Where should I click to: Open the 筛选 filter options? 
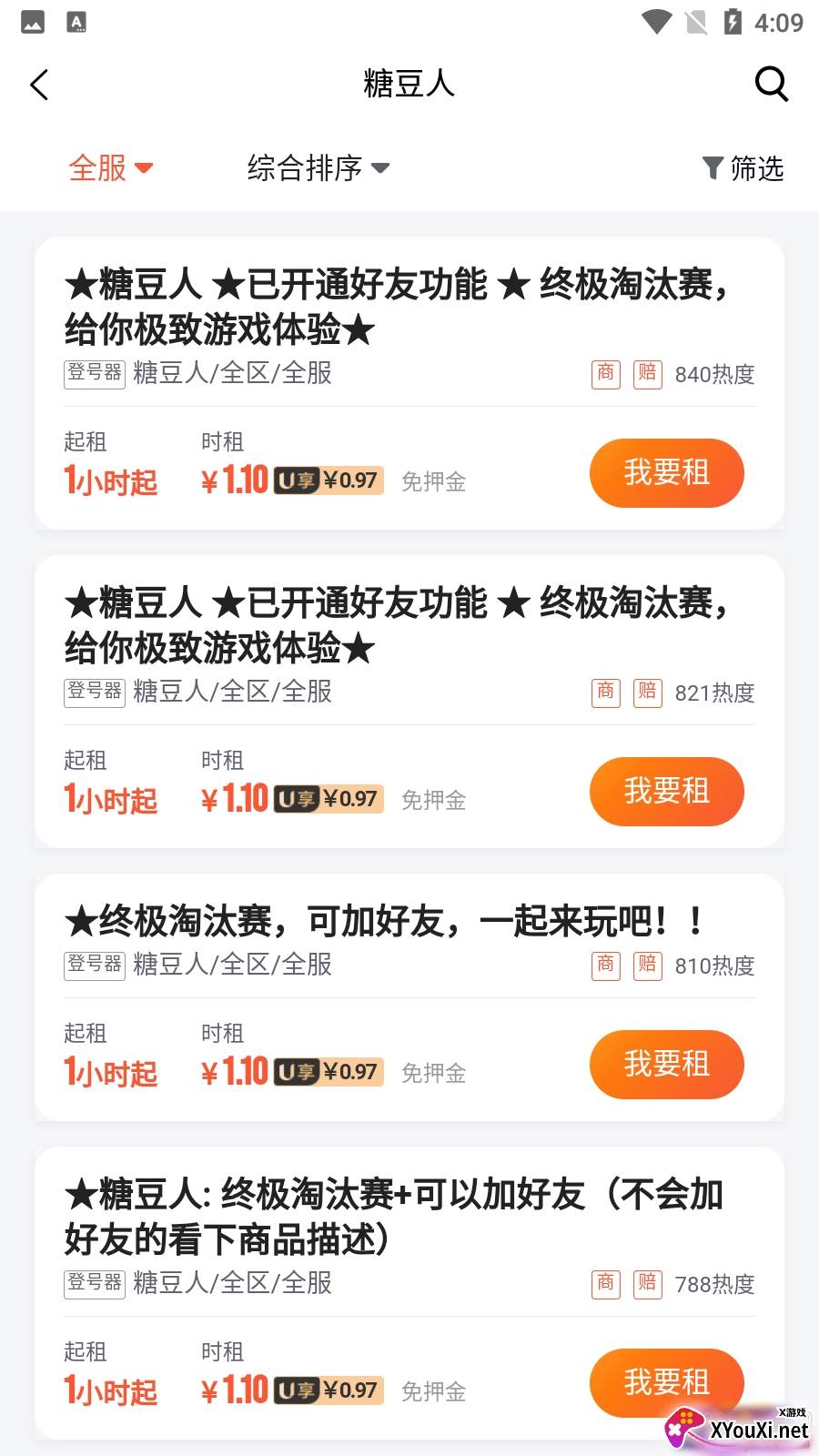[x=743, y=168]
